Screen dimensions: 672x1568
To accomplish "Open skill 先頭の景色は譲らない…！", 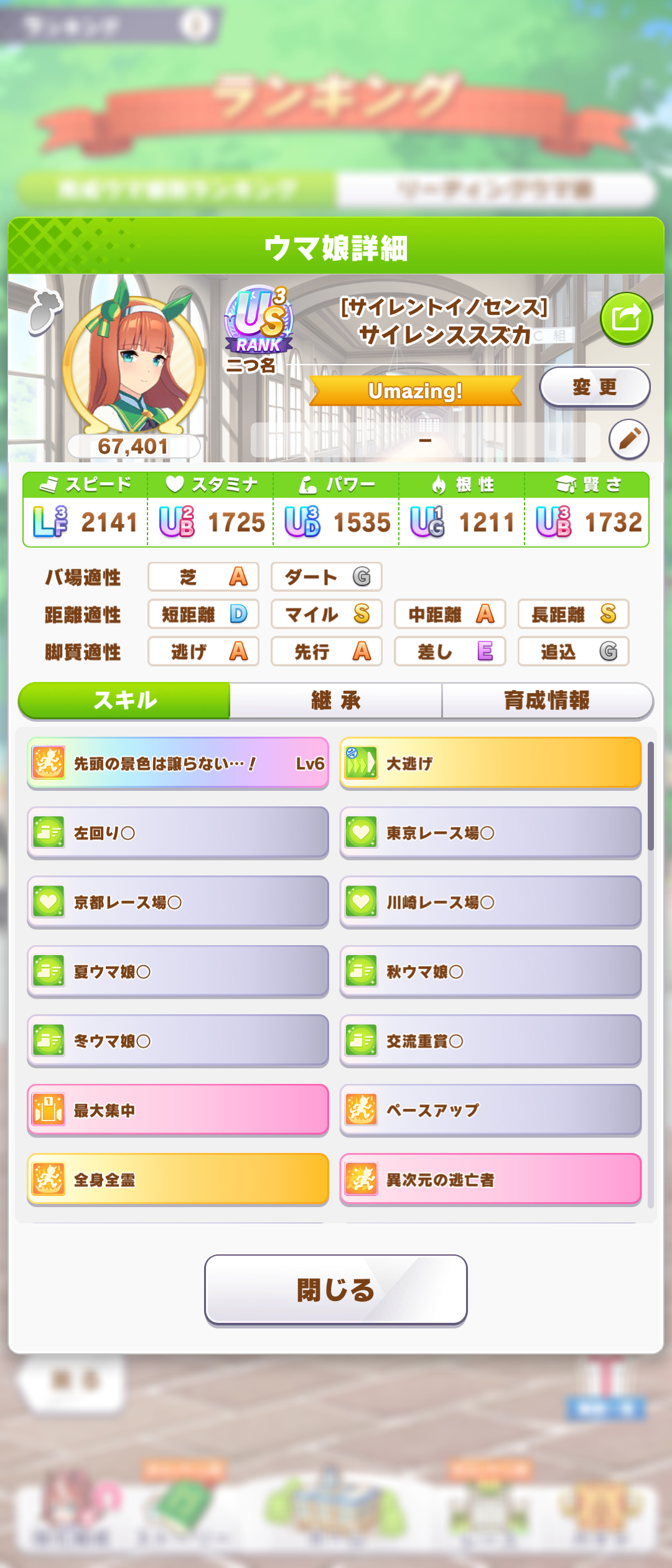I will (178, 763).
